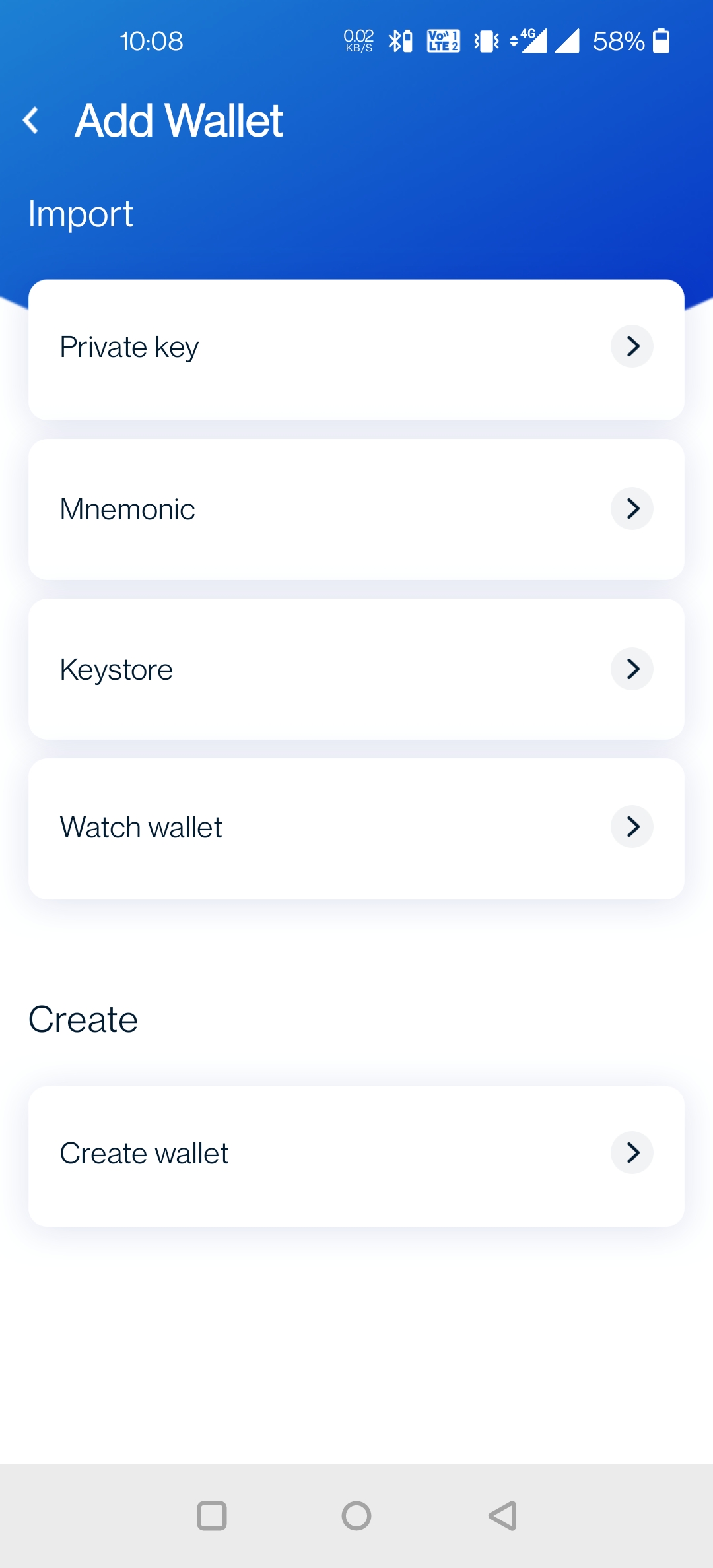Screen dimensions: 713x1568
Task: Choose the Watch wallet option
Action: 356,829
